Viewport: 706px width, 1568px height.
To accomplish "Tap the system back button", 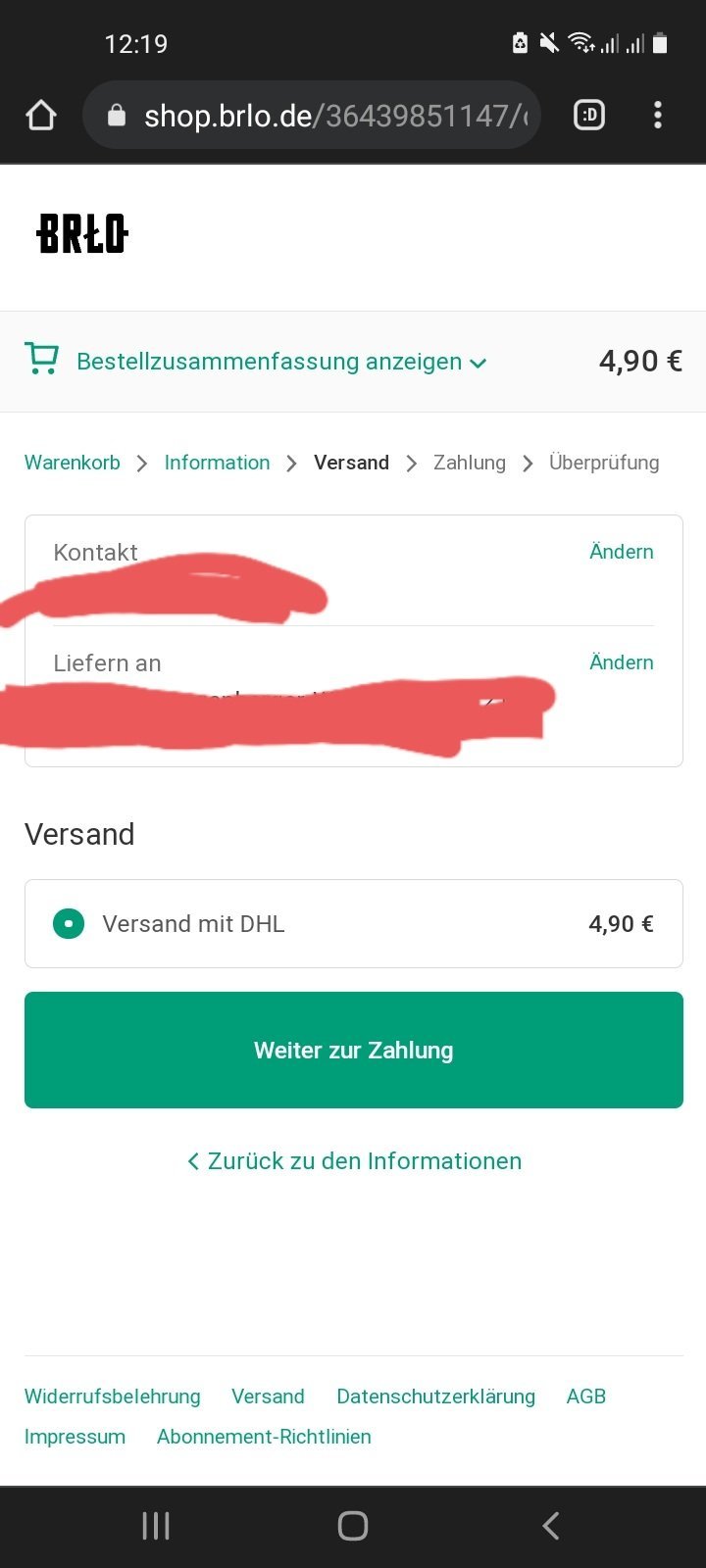I will (x=551, y=1526).
